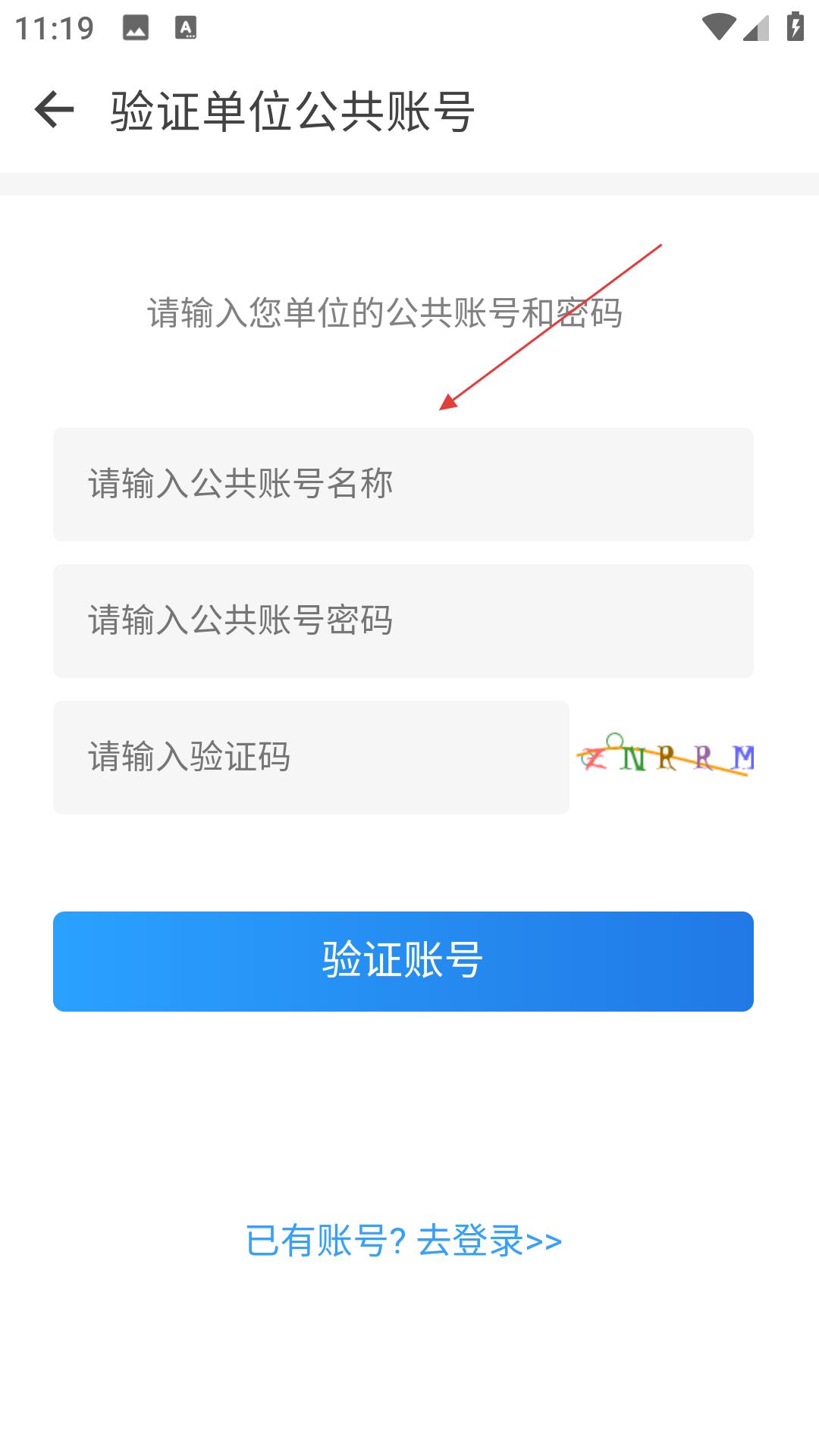Refresh the captcha image

665,756
